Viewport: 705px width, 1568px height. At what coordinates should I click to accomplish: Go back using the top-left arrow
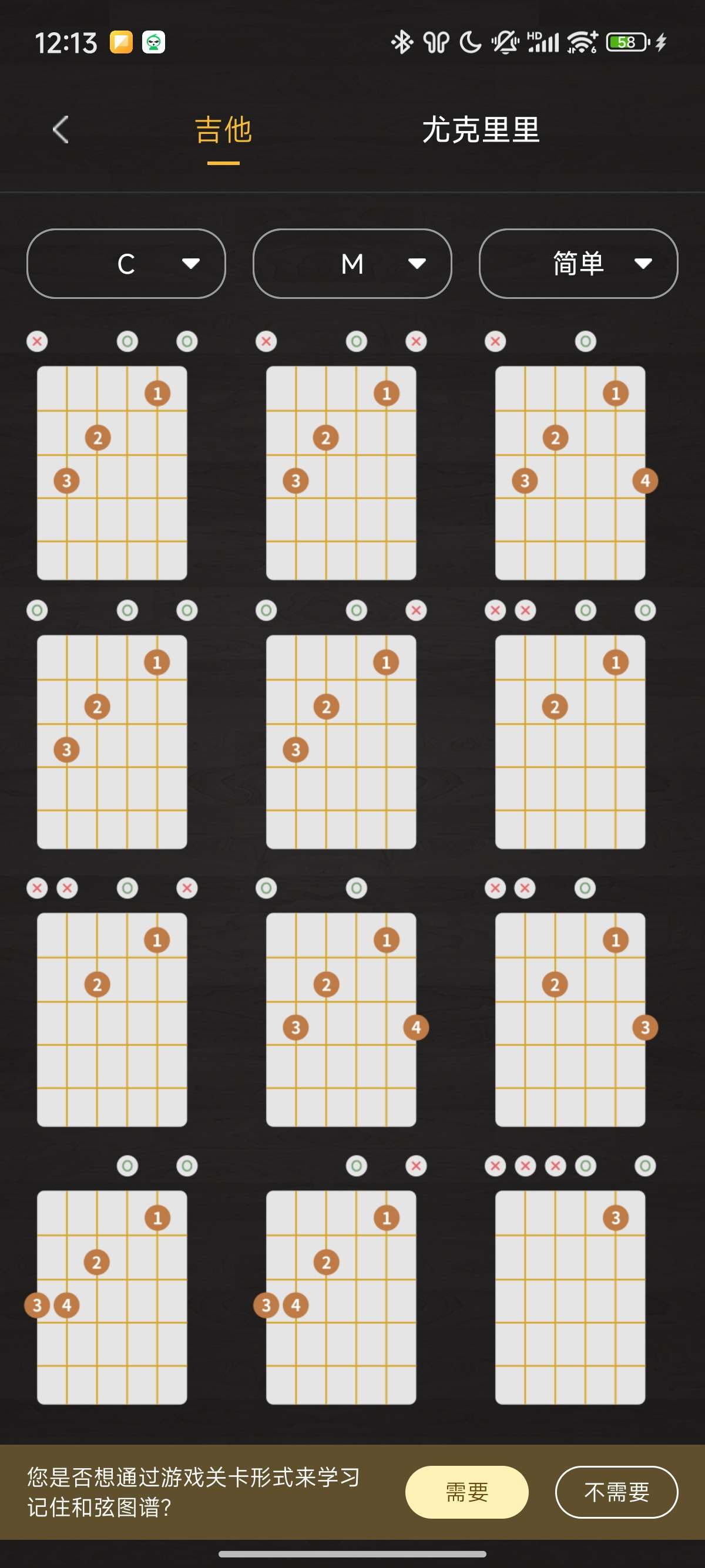coord(61,130)
